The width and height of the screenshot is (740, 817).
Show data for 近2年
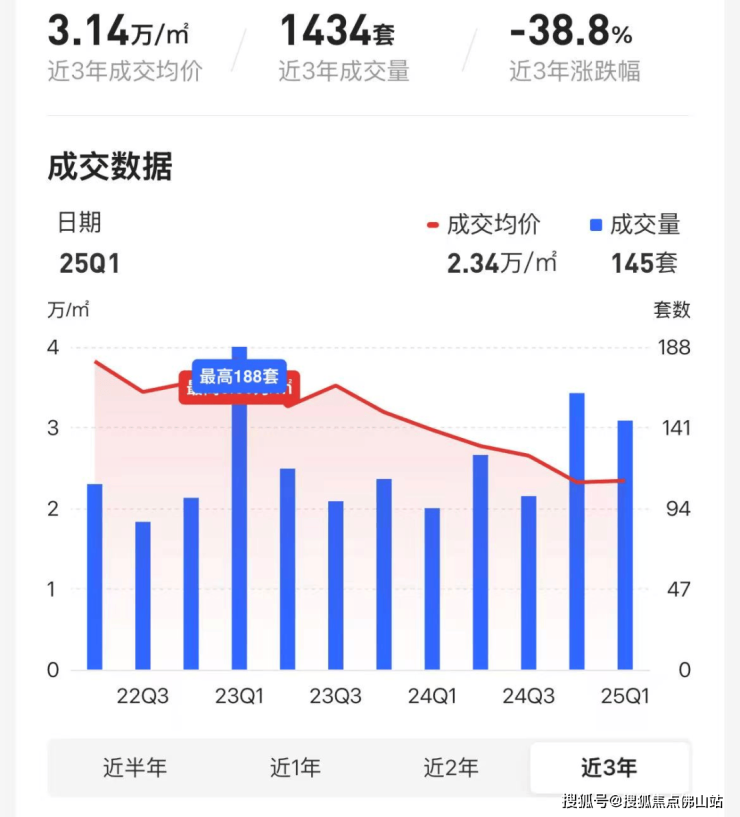(x=451, y=768)
